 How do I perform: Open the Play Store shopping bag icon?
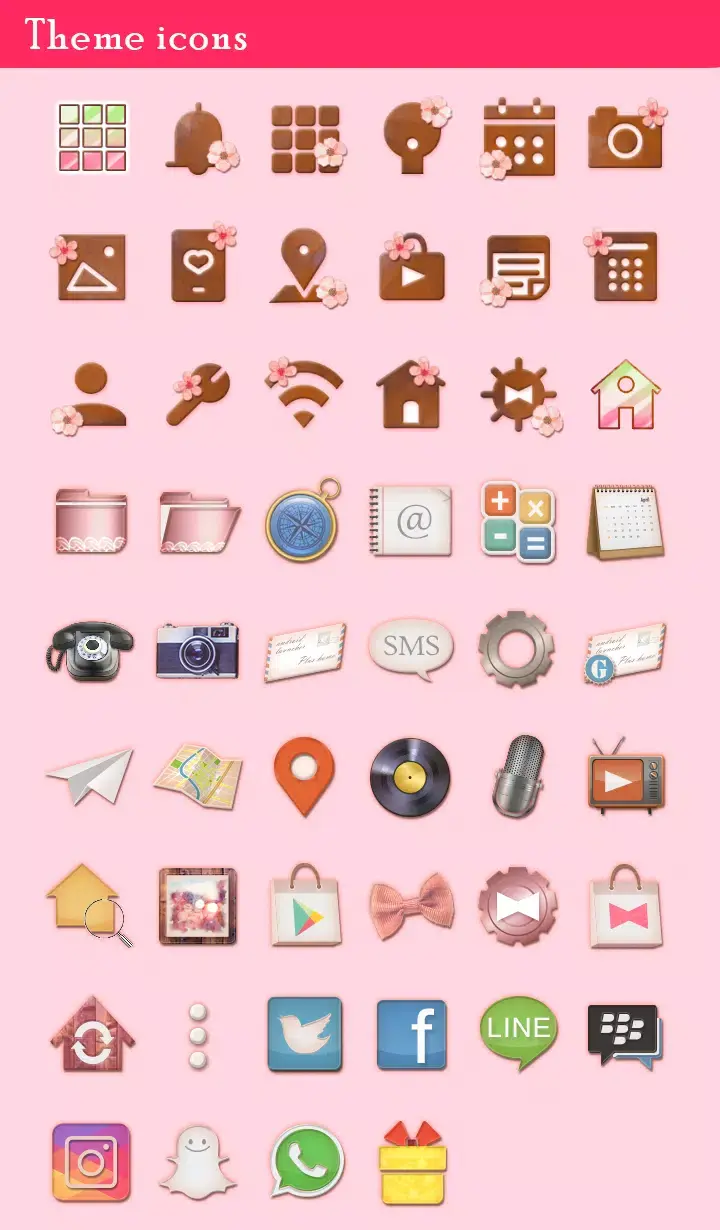304,907
